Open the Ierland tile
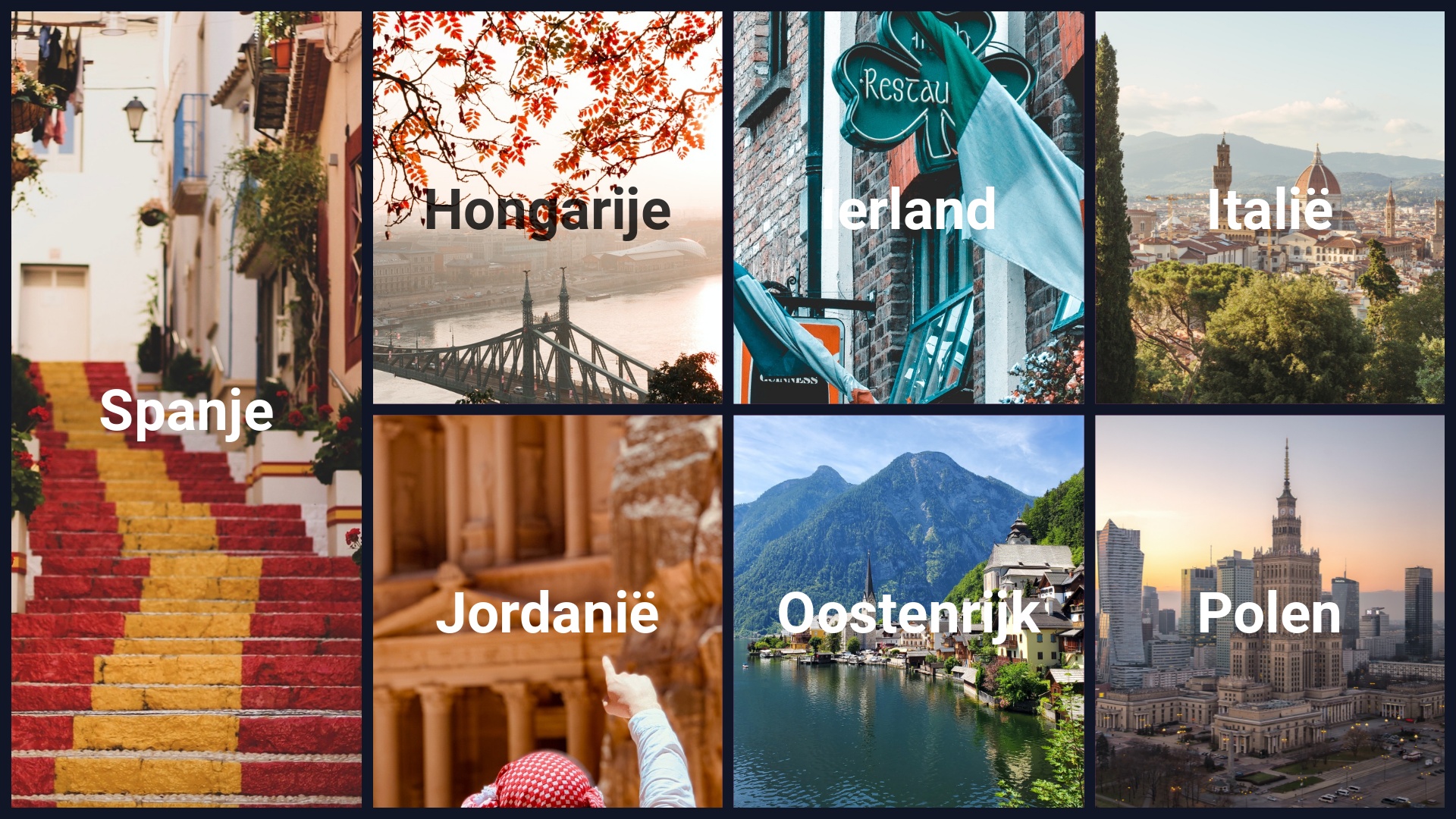Viewport: 1456px width, 819px height. pyautogui.click(x=908, y=209)
